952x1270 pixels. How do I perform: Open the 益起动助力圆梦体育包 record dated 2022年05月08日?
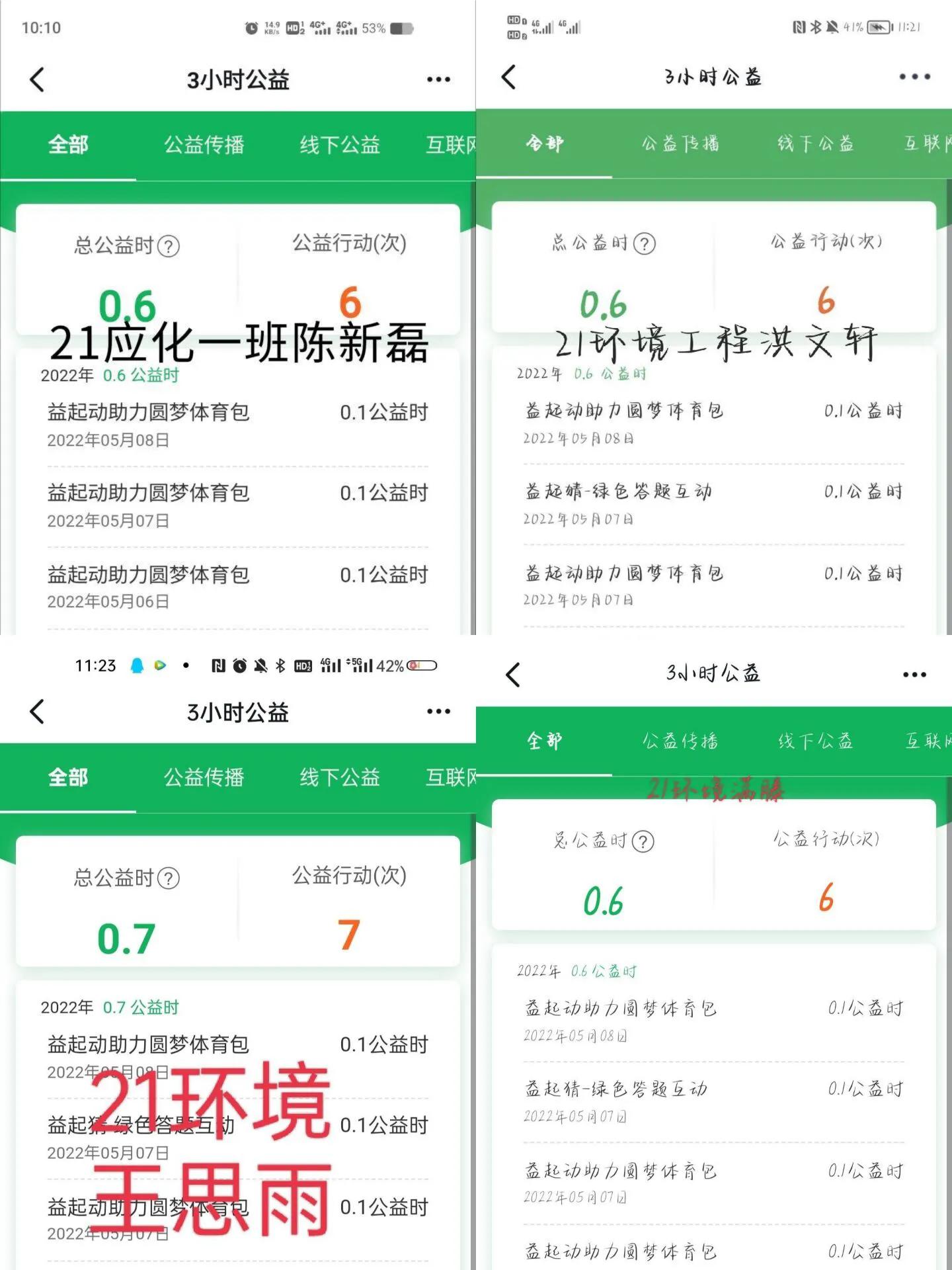[149, 411]
